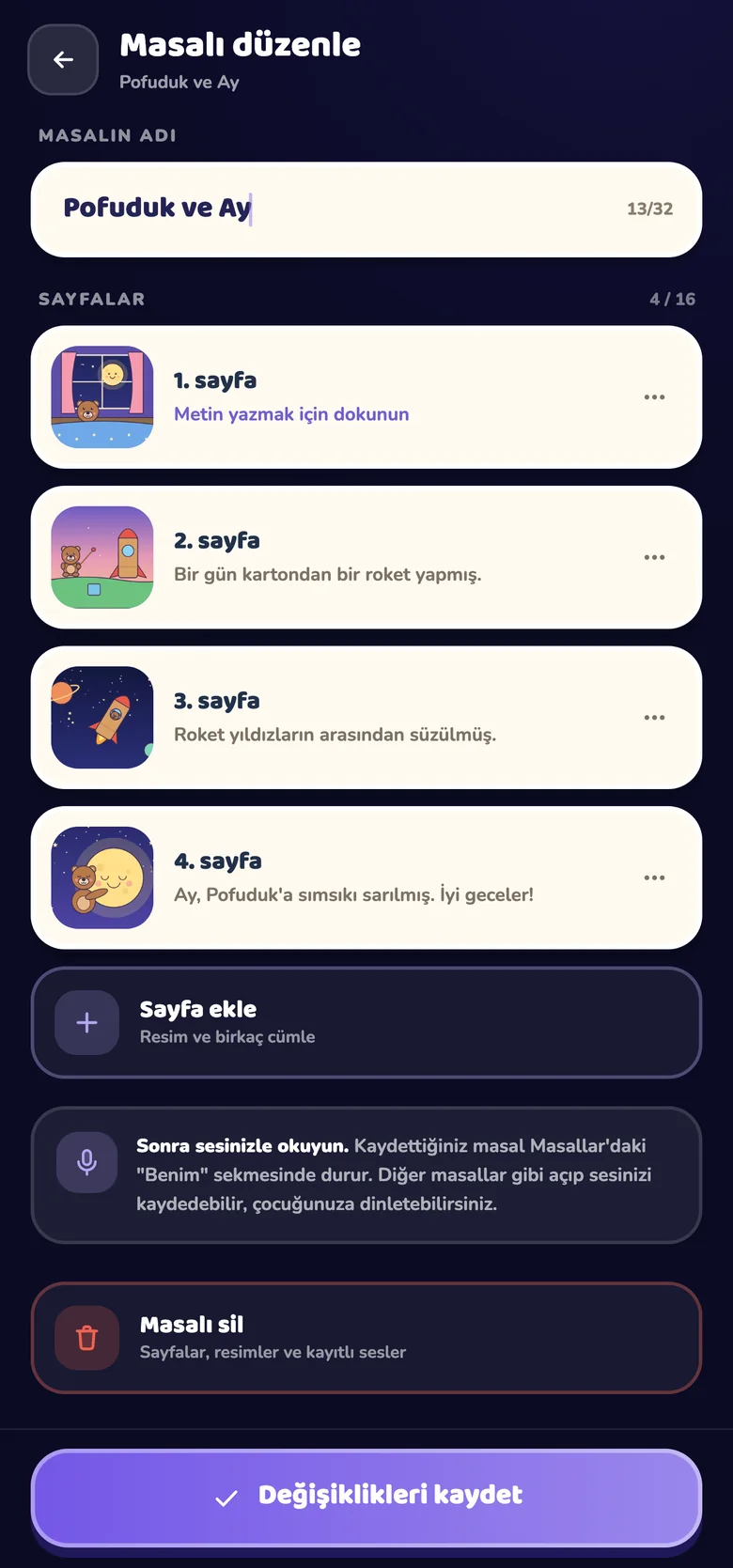
Task: Open options menu for 1. sayfa
Action: (654, 397)
